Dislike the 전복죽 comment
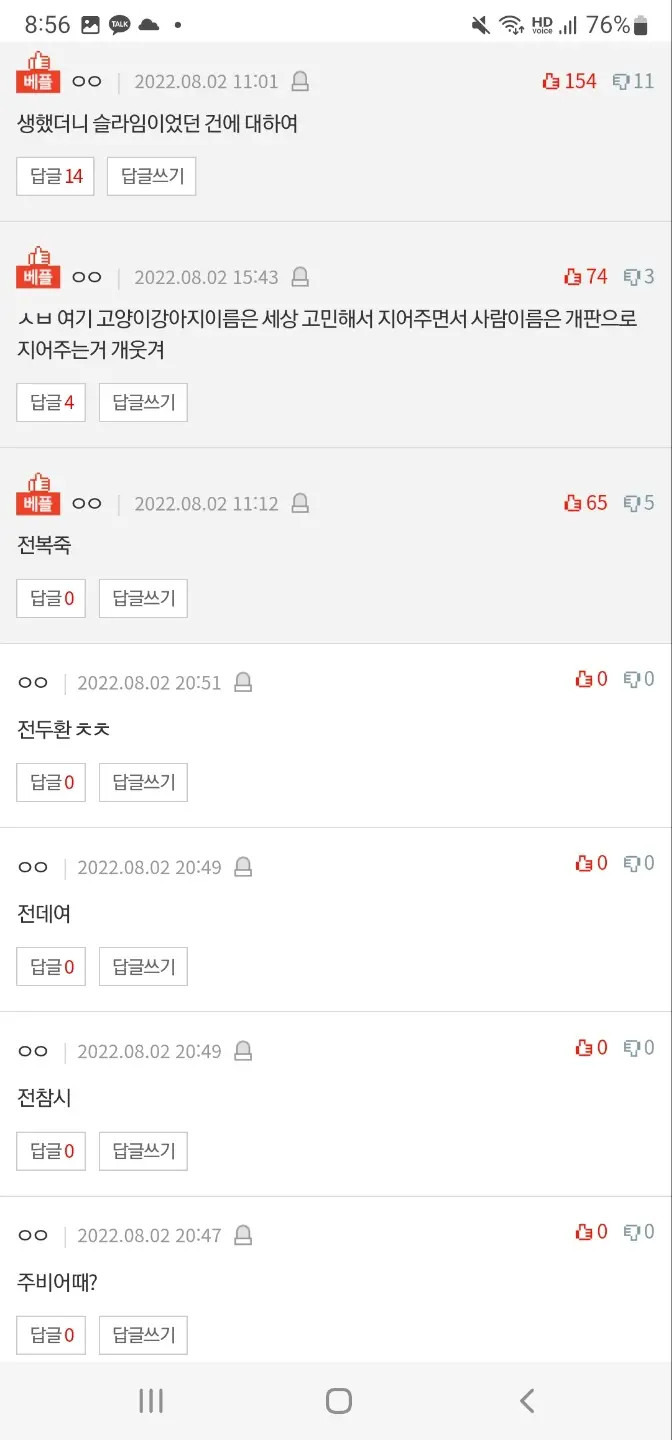Screen dimensions: 672x1440 [x=639, y=502]
